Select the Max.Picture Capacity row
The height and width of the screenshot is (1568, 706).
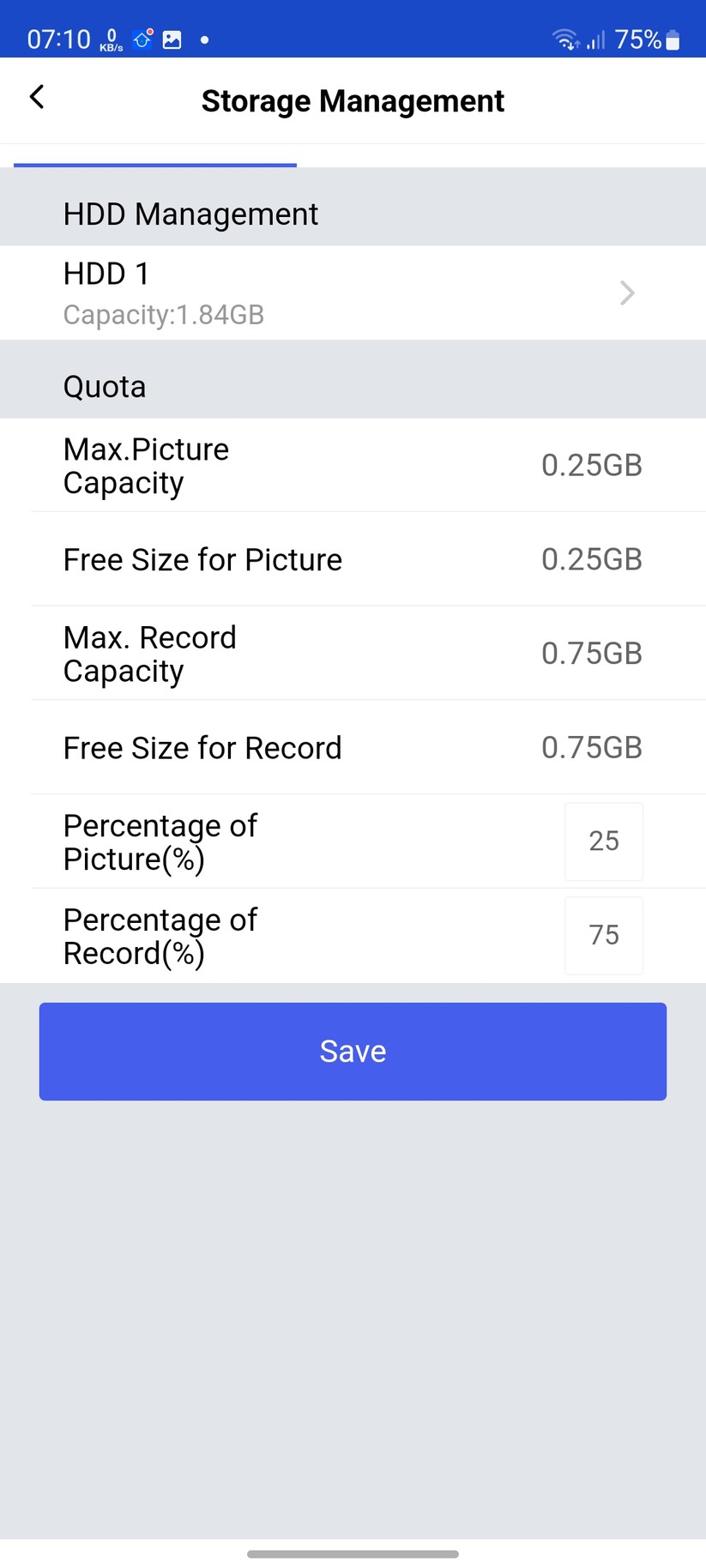[353, 465]
